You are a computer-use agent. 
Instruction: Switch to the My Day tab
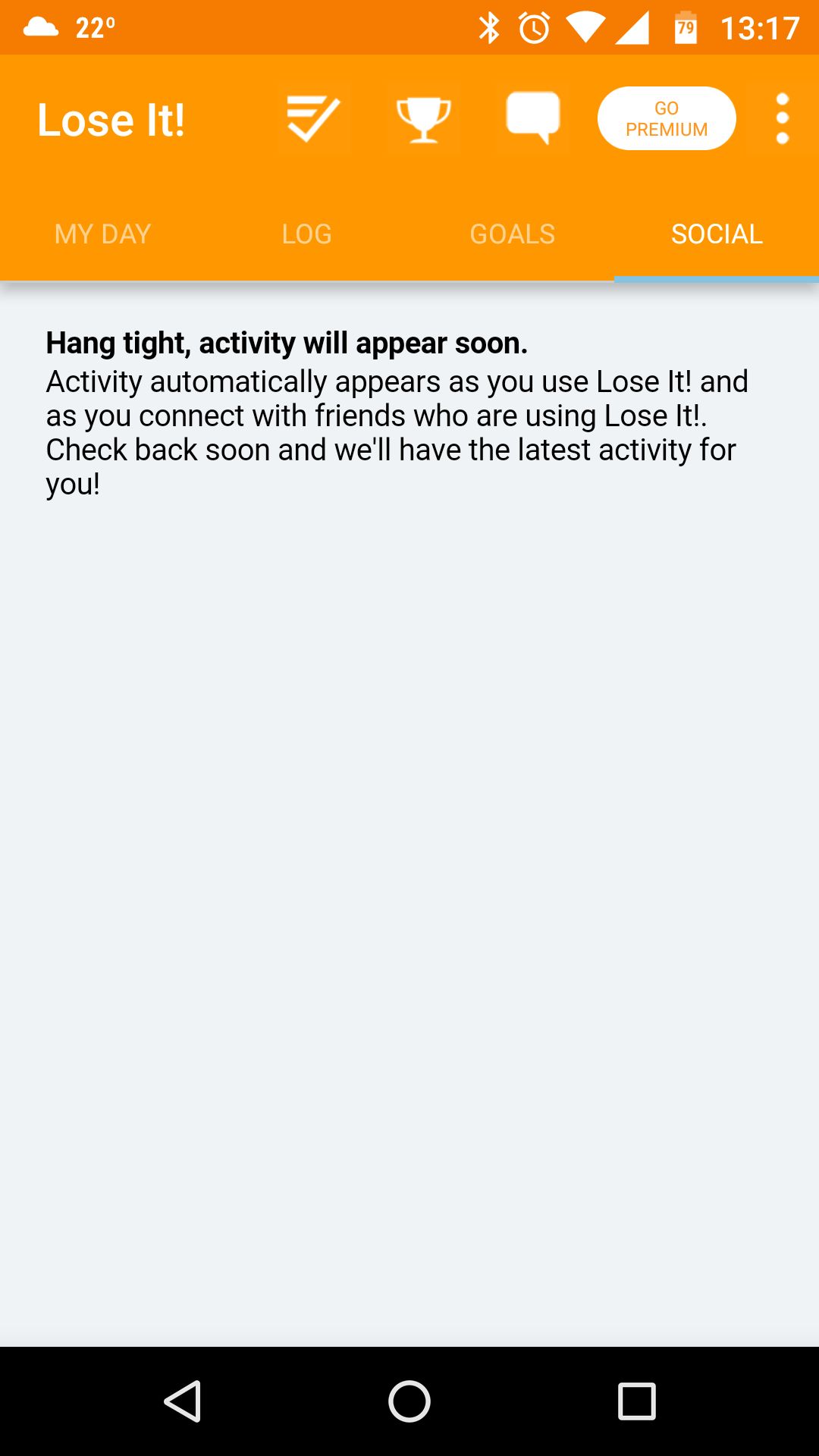pyautogui.click(x=102, y=234)
